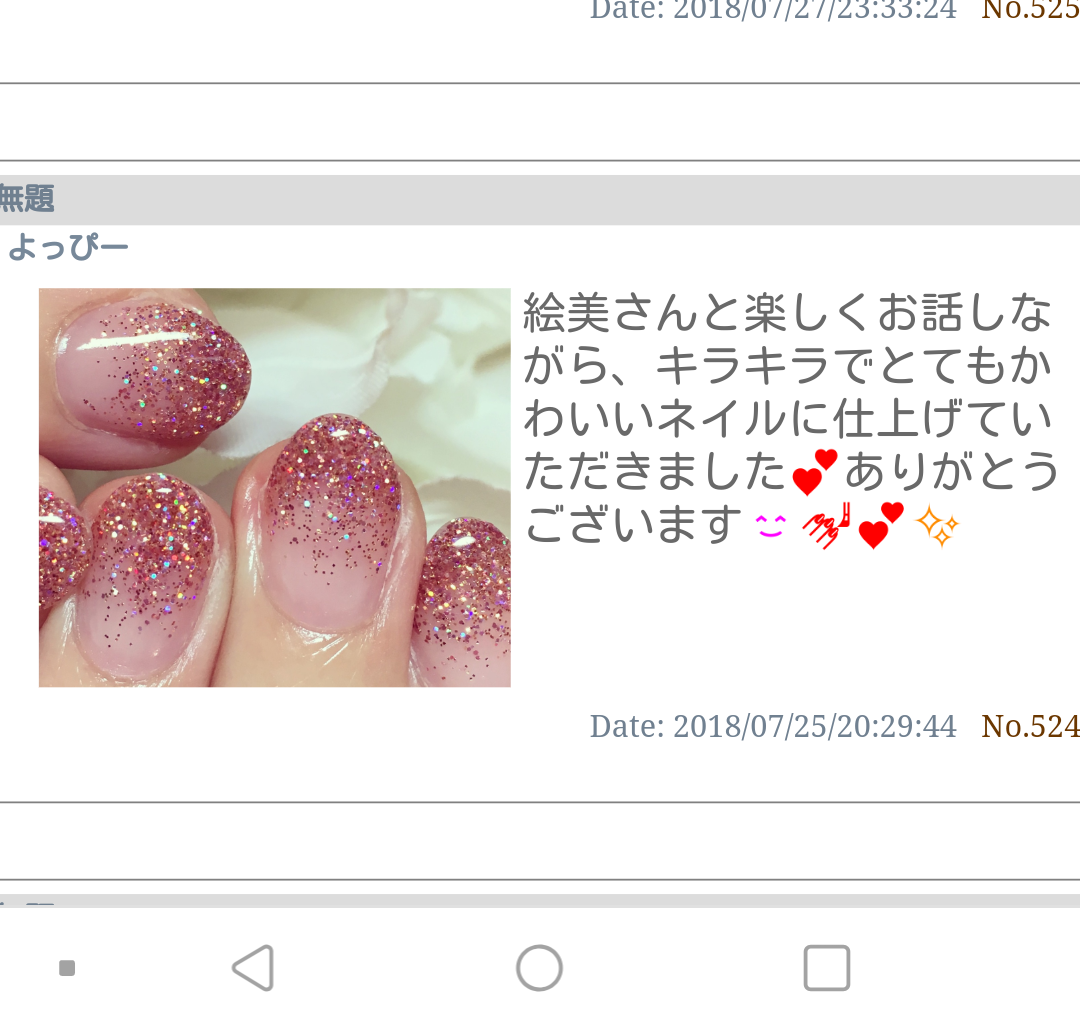
Task: Go back with the system back button
Action: [253, 968]
